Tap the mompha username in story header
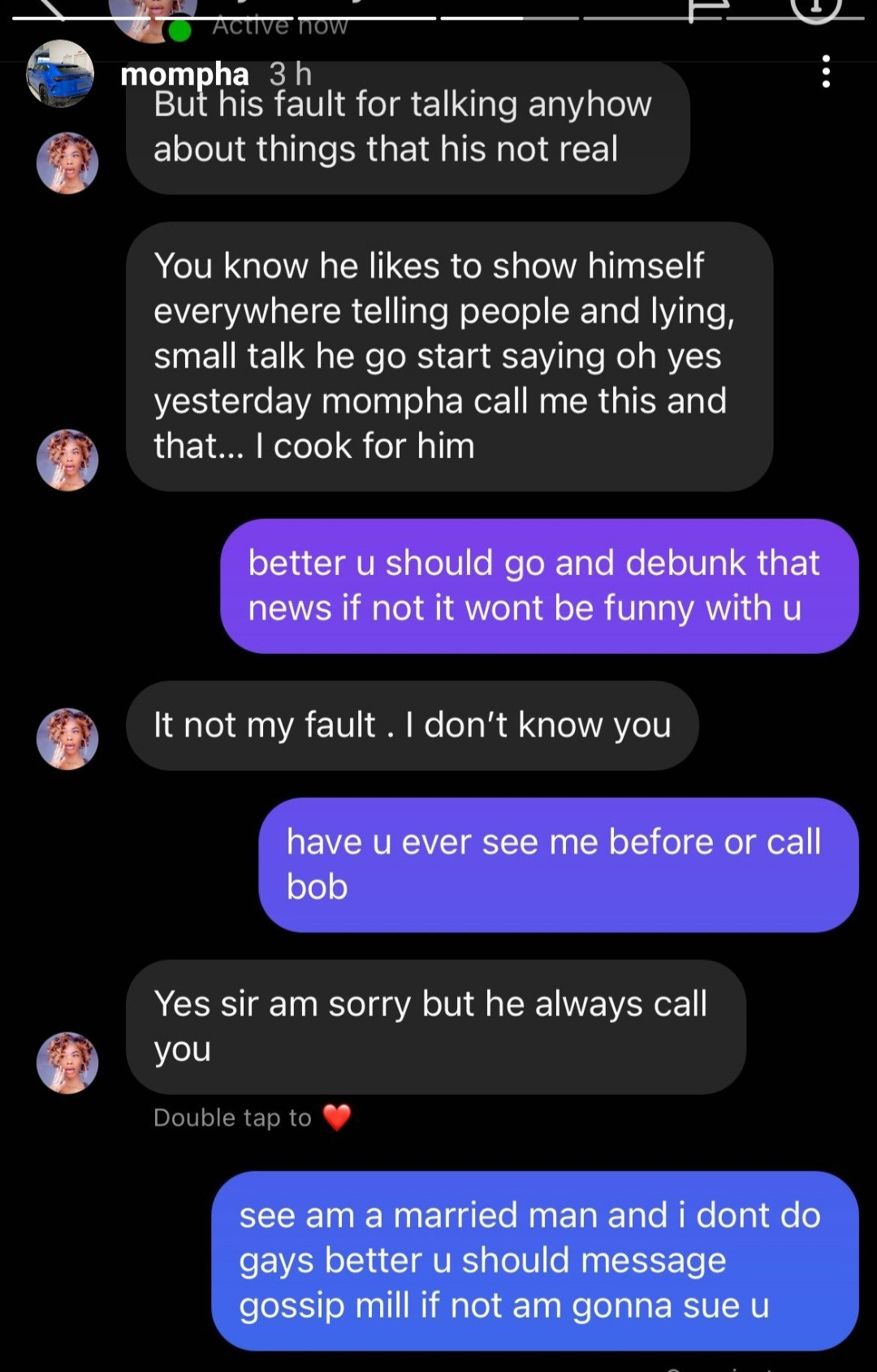The width and height of the screenshot is (877, 1372). click(184, 75)
